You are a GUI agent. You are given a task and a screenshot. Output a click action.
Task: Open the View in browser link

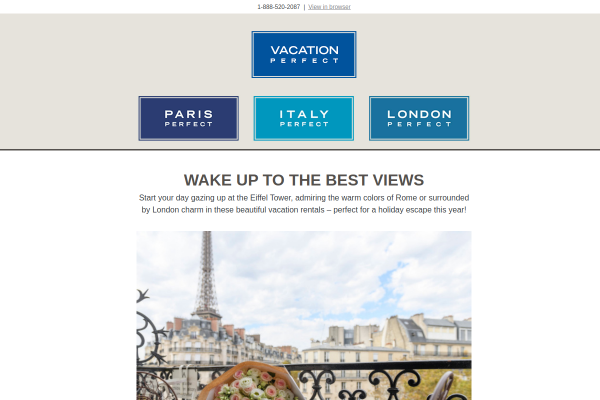[329, 6]
